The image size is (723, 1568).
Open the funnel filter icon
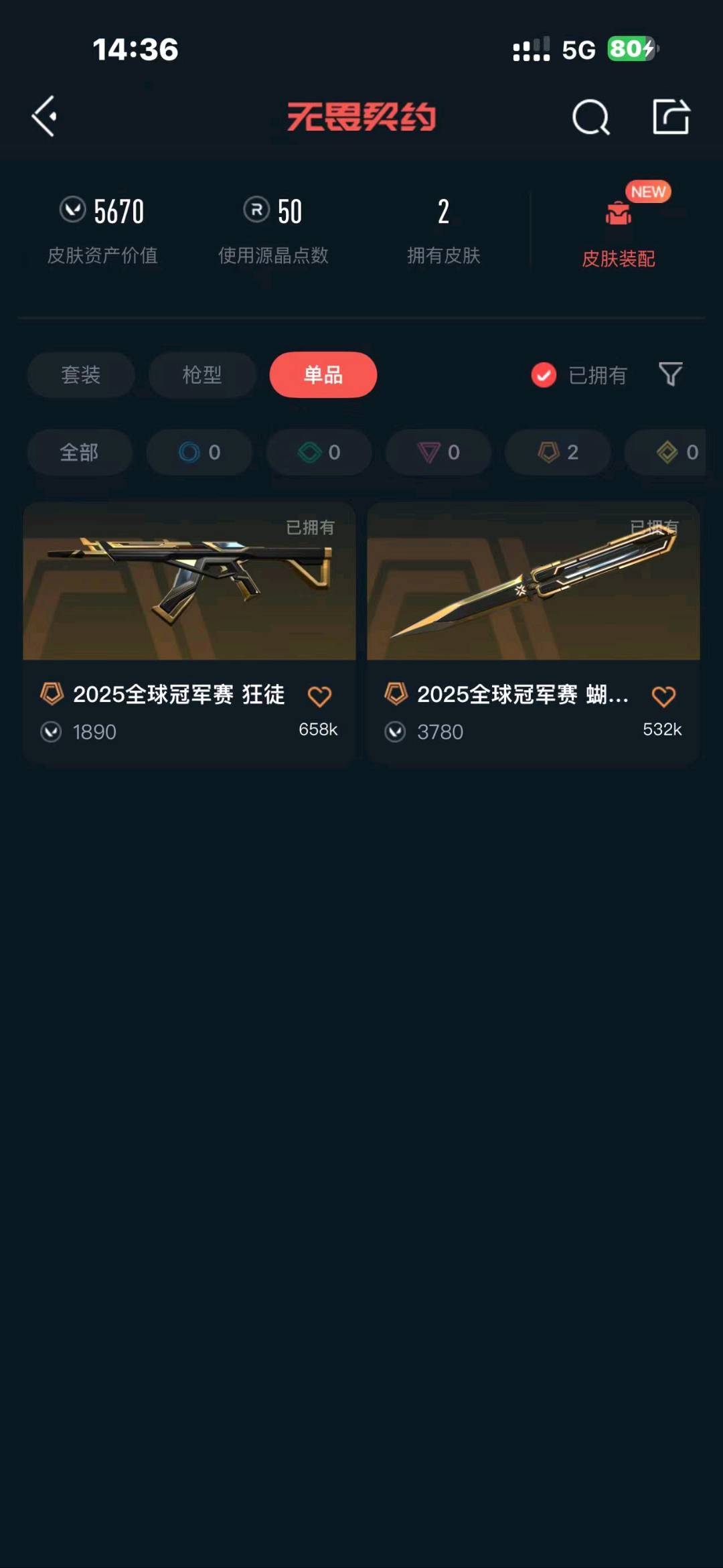point(670,374)
